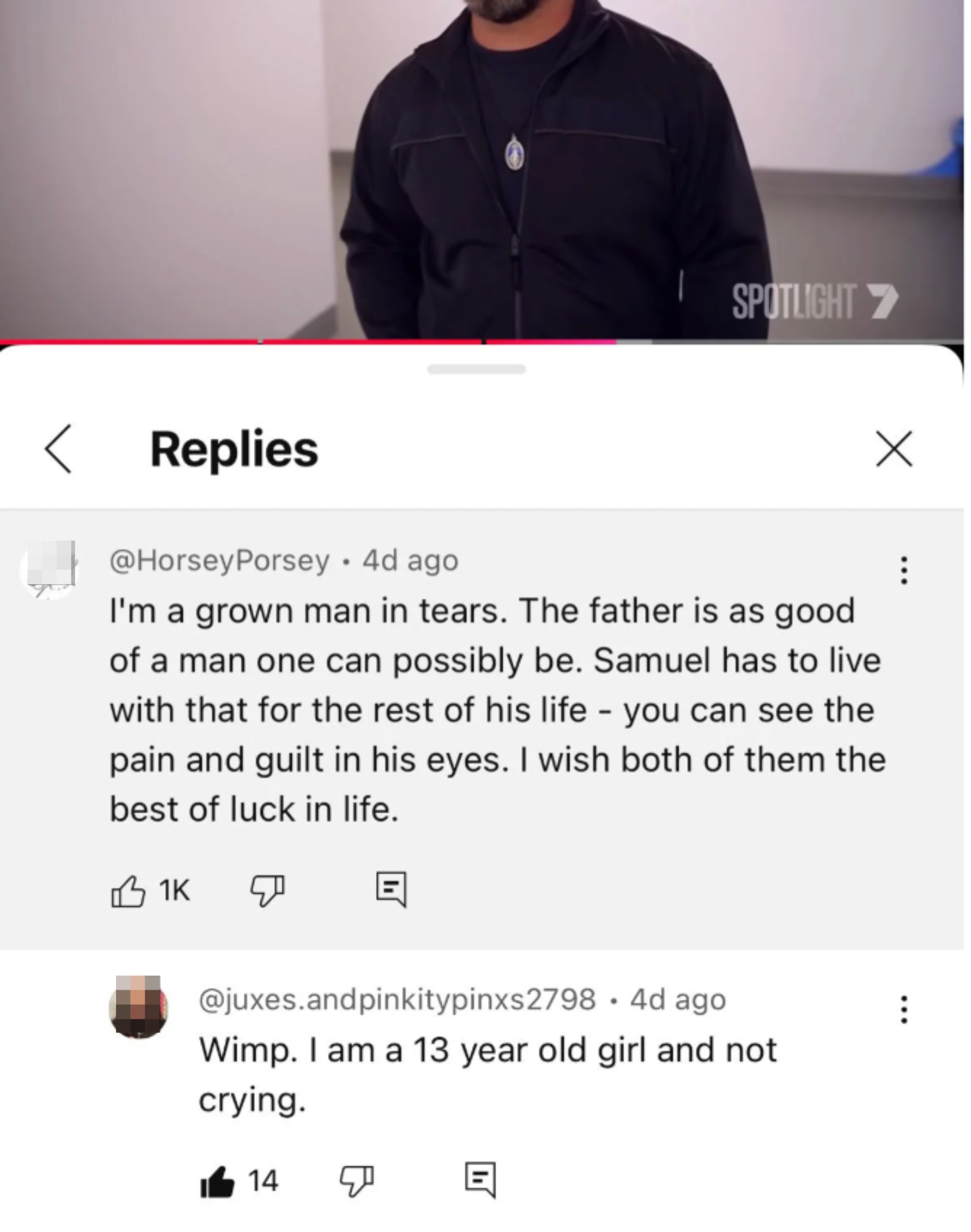Dislike the comment by @HorseyPorsey
The image size is (971, 1232).
pos(267,890)
